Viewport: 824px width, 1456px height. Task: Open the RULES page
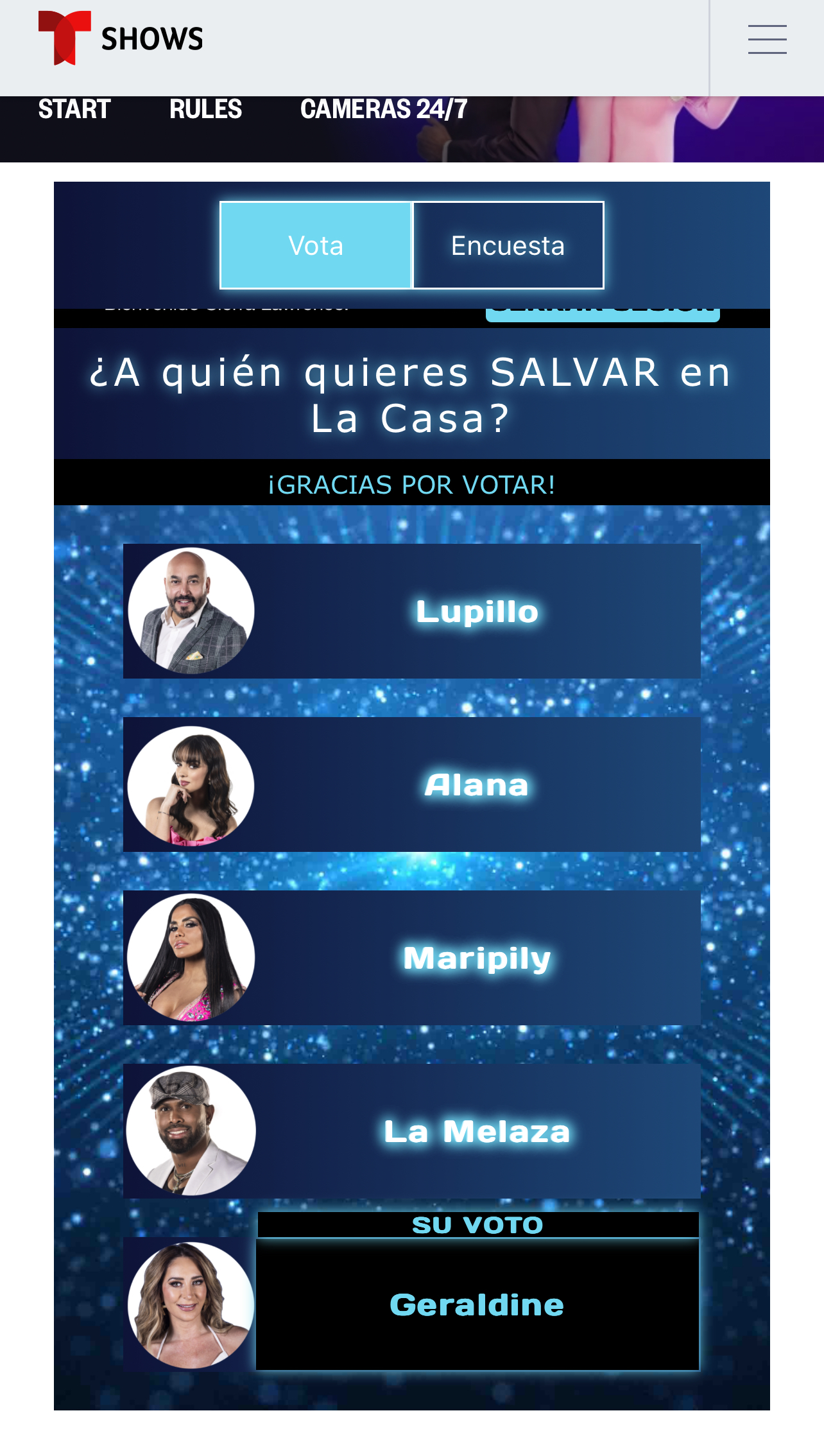pos(205,109)
